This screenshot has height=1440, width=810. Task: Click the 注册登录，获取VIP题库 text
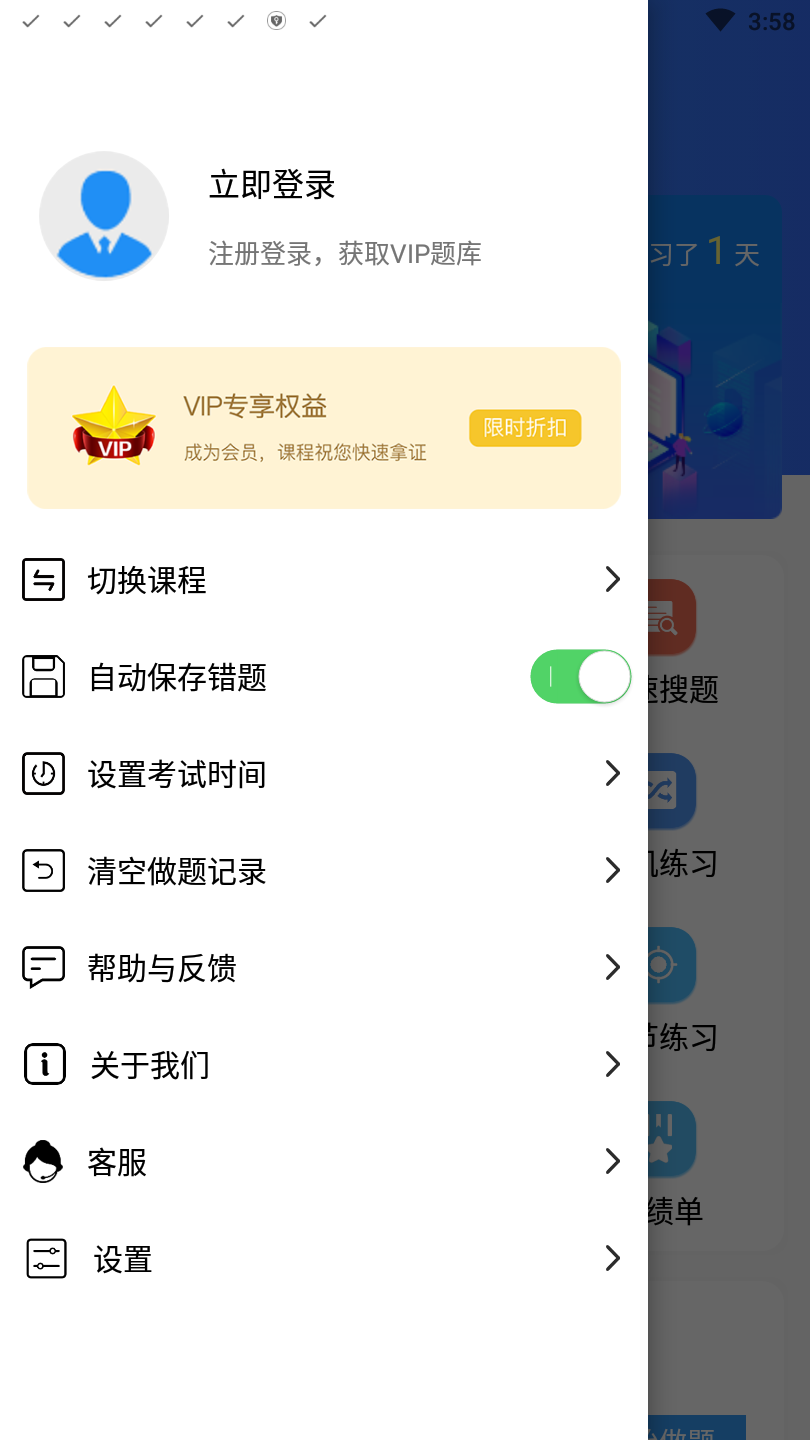[x=345, y=253]
